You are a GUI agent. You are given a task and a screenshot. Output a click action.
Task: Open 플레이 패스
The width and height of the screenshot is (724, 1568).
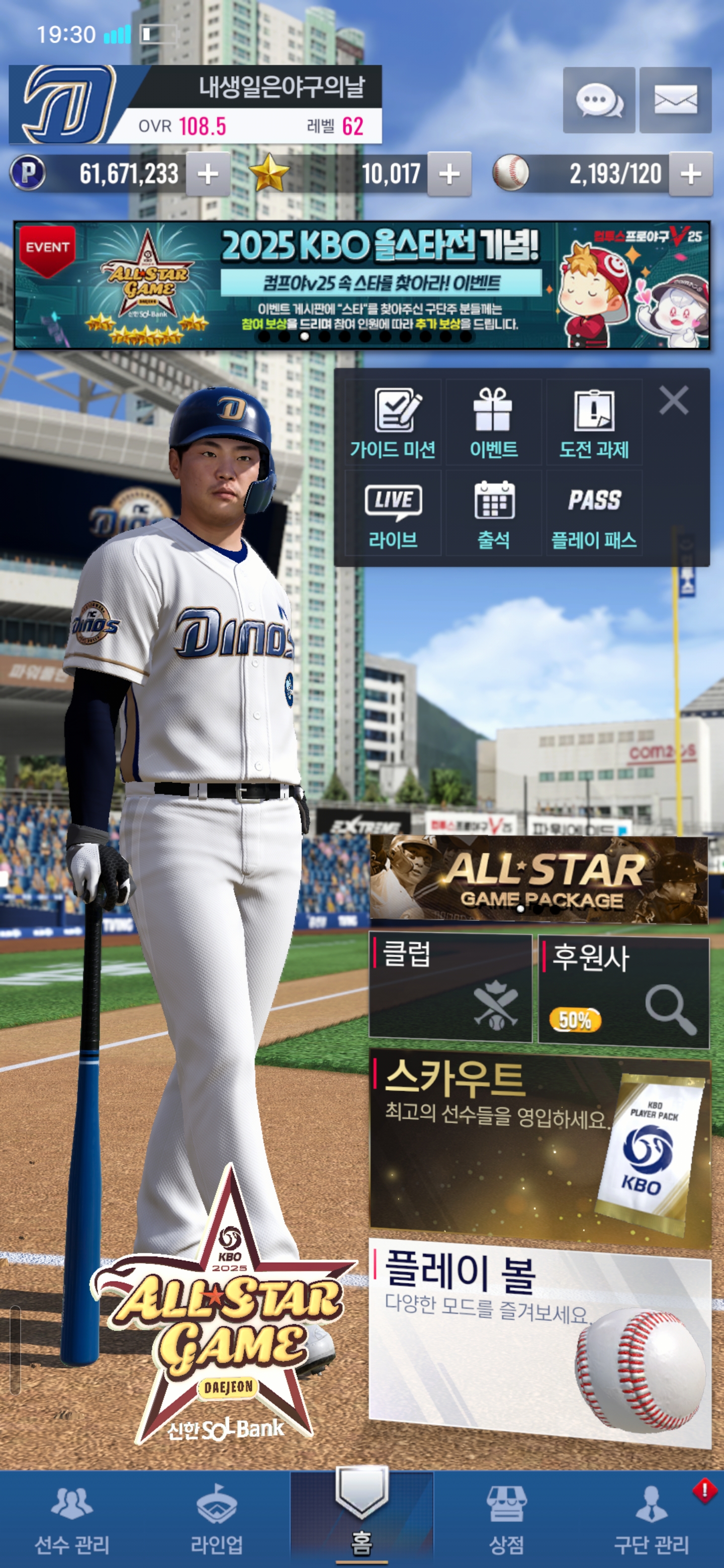click(594, 514)
